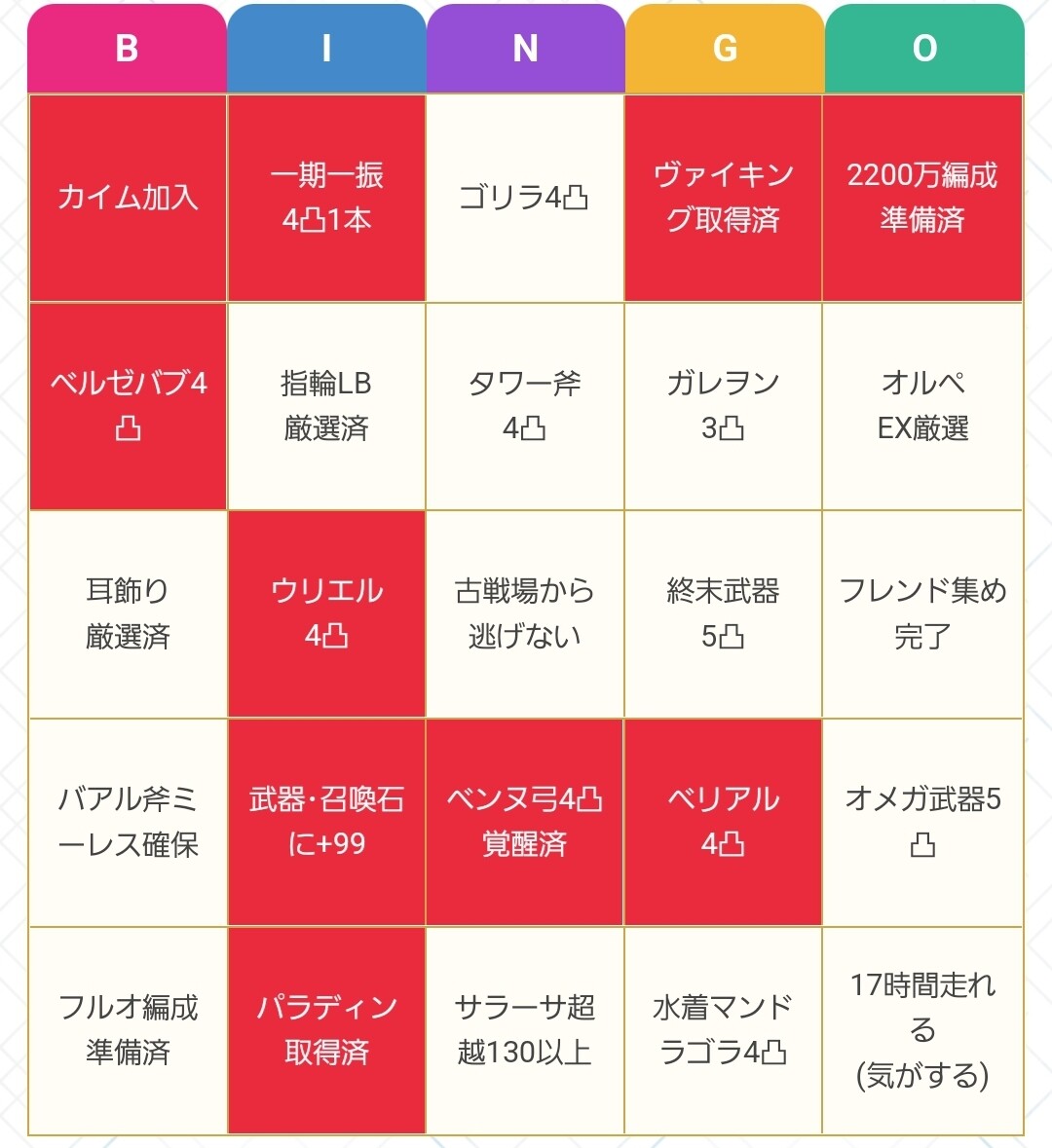Mark the バアル斧ミーレス確保 cell
The width and height of the screenshot is (1052, 1148).
click(x=128, y=823)
